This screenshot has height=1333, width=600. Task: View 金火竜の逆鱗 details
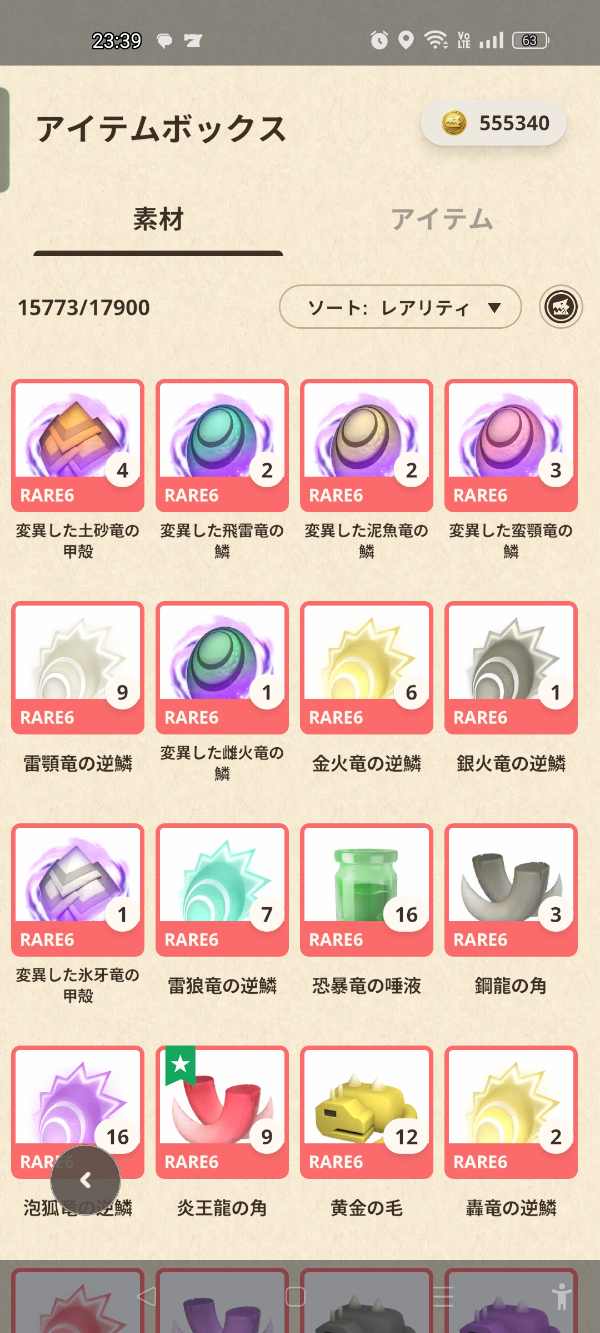(x=366, y=667)
